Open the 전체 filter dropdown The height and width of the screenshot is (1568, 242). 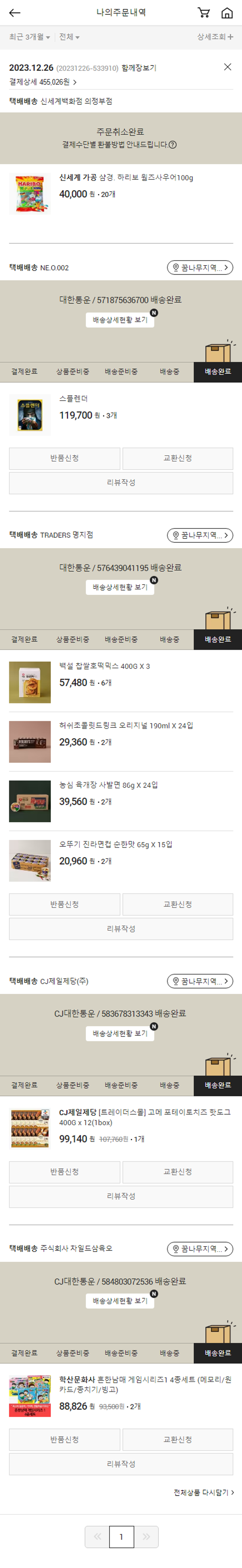pos(69,37)
